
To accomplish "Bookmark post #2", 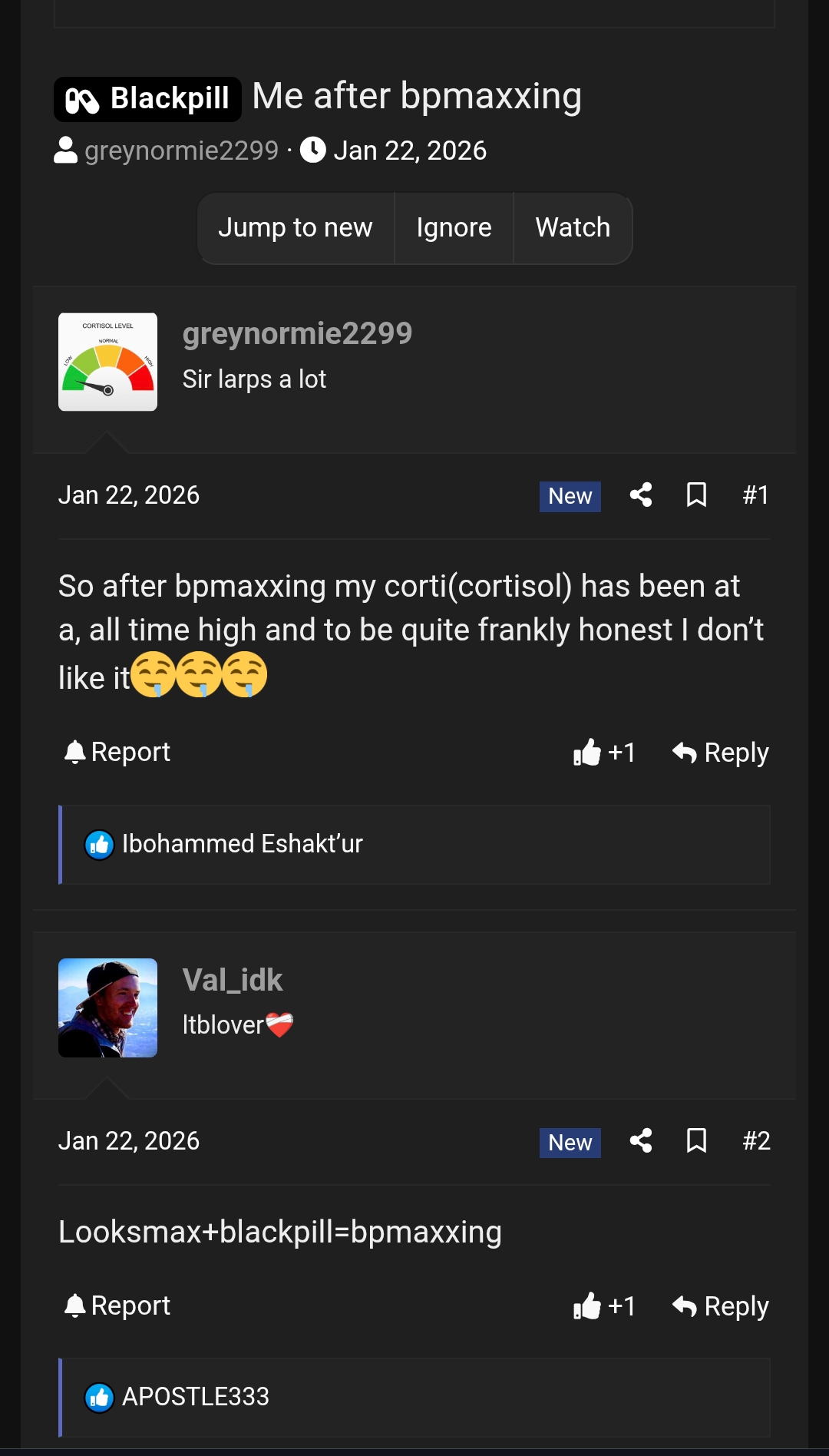I will tap(696, 1141).
